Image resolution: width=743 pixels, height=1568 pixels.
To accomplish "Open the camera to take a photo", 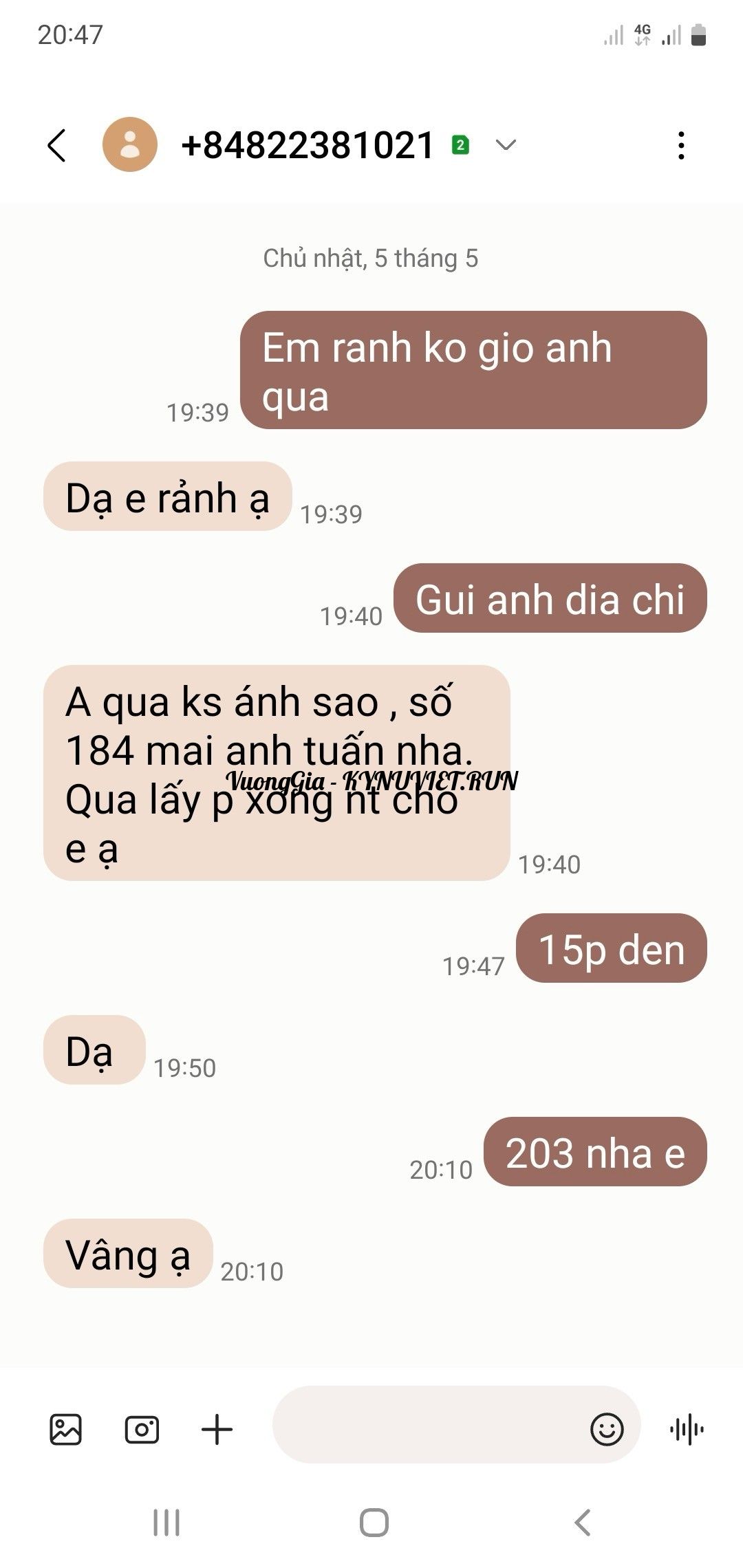I will tap(142, 1429).
